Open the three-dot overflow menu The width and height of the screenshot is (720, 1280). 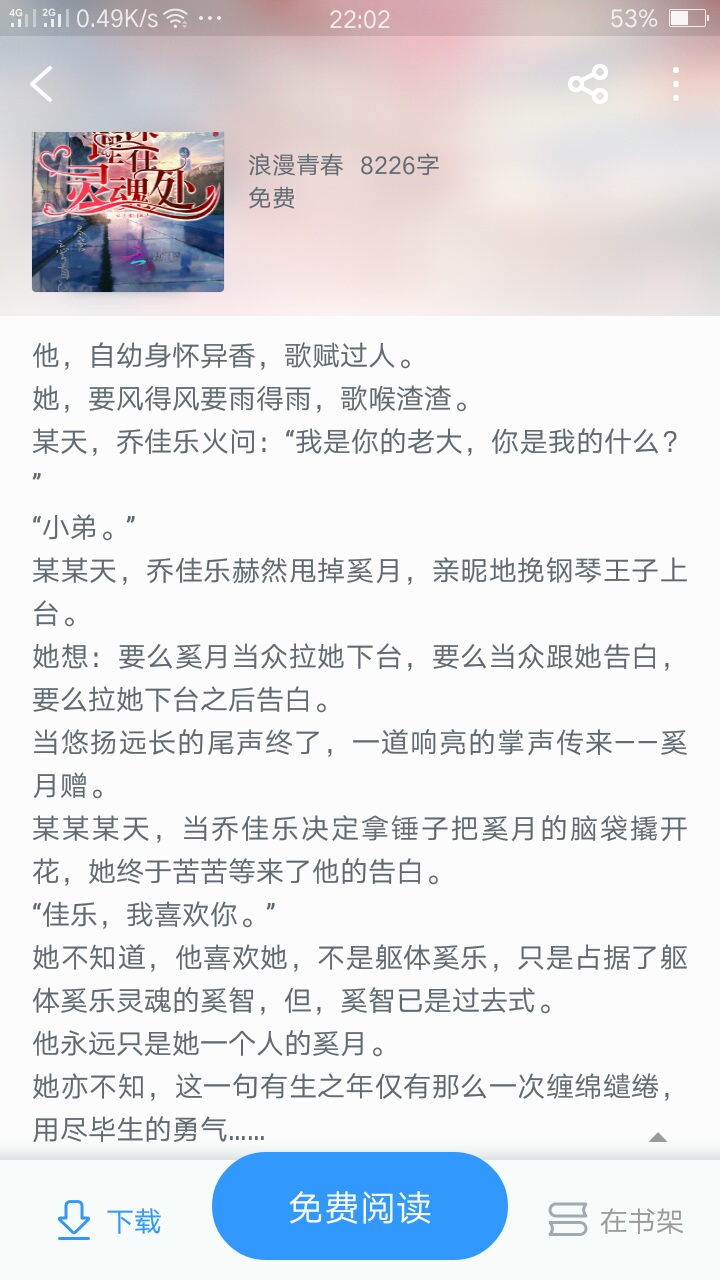pyautogui.click(x=676, y=84)
